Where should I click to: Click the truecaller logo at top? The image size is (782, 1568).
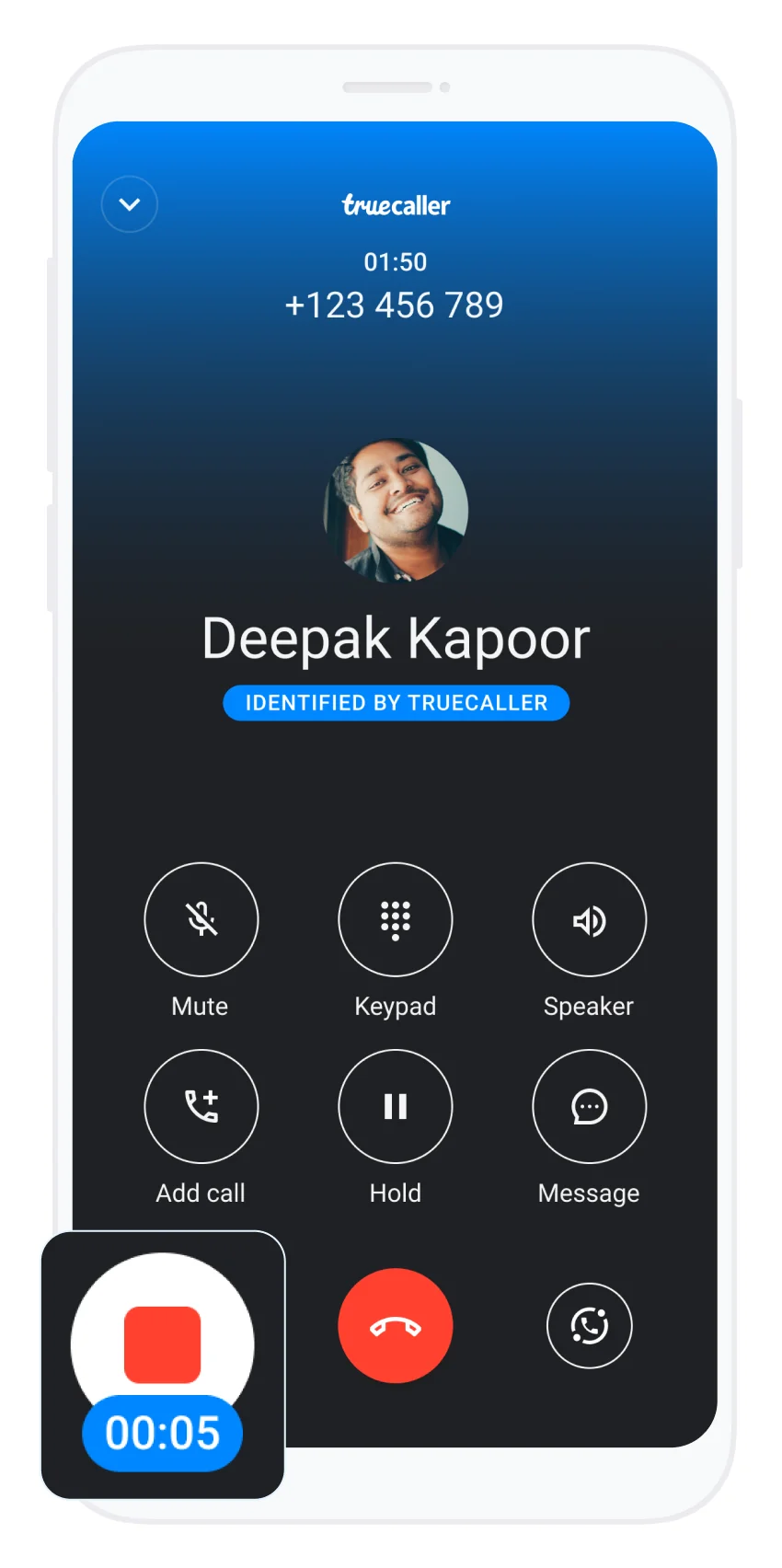(395, 205)
